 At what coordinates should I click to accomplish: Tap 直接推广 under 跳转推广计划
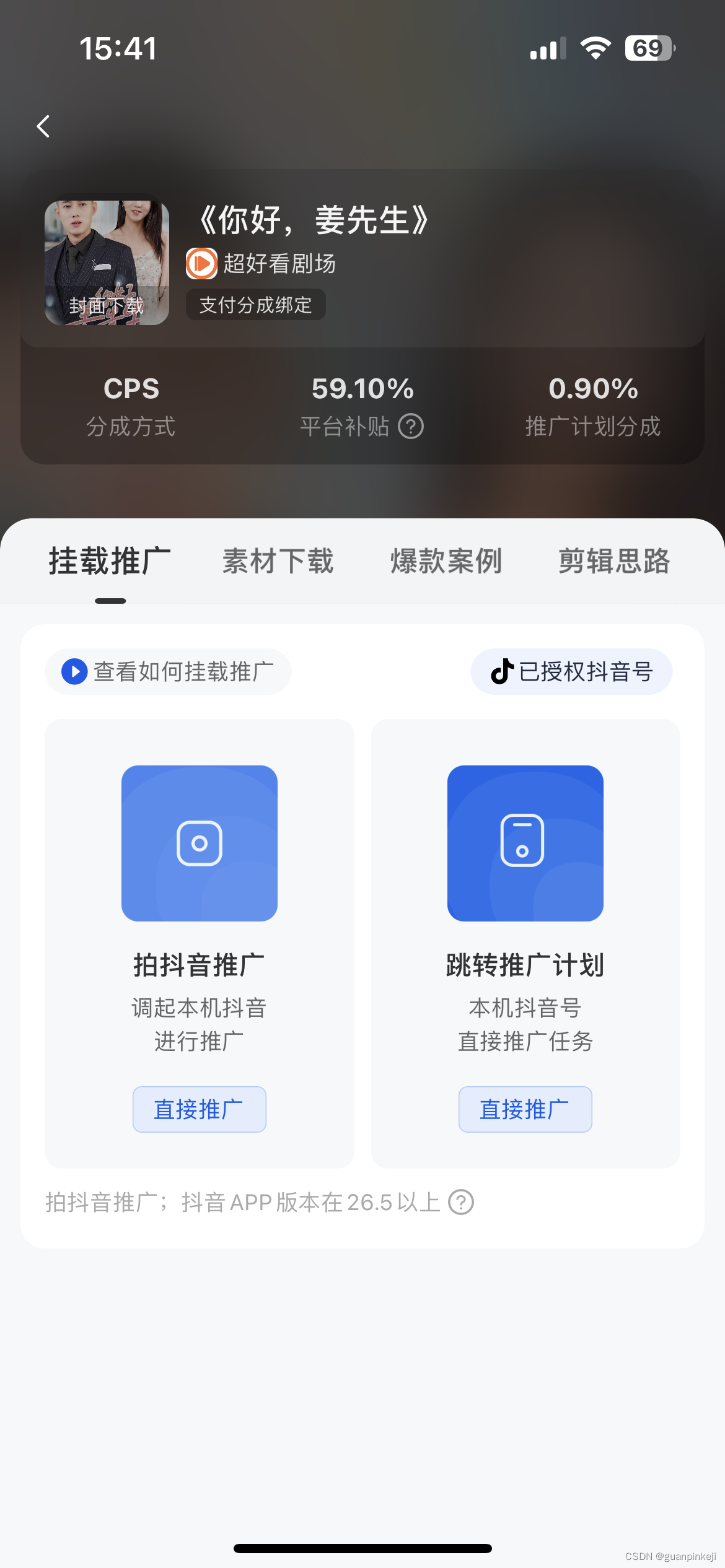(x=525, y=1109)
